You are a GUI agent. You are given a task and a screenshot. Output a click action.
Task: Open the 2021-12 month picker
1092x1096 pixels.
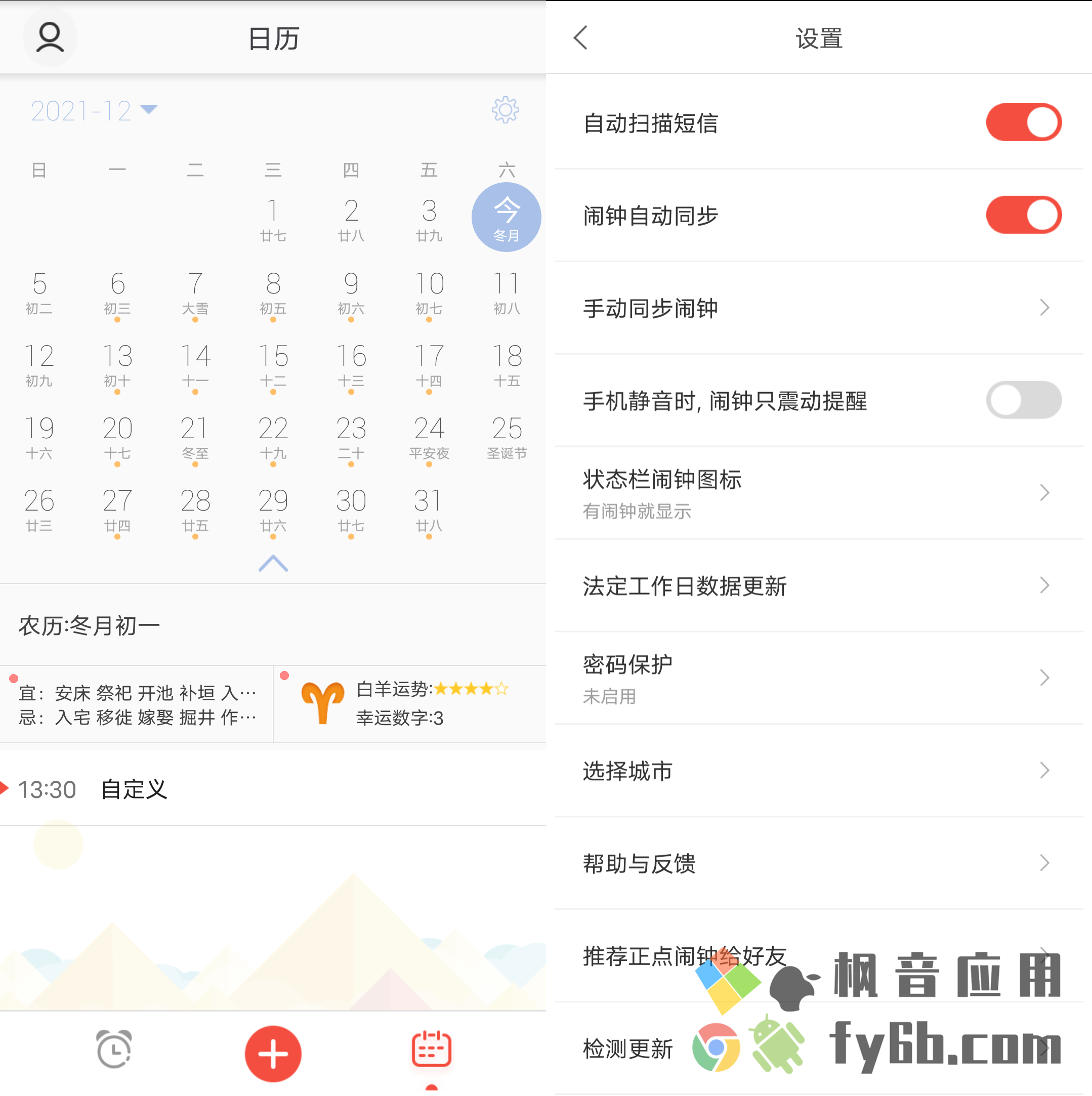tap(94, 111)
